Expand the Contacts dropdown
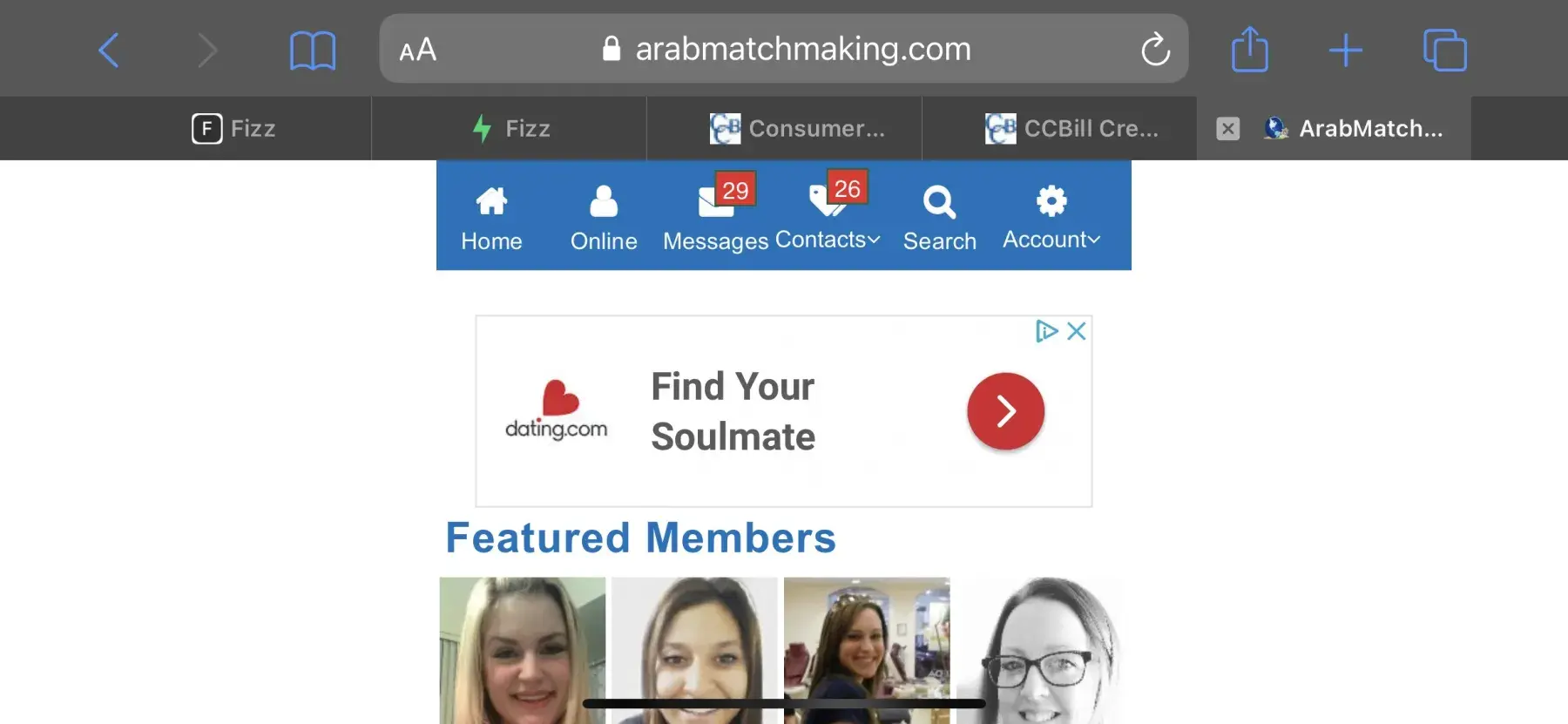Screen dimensions: 1568x724 (828, 218)
